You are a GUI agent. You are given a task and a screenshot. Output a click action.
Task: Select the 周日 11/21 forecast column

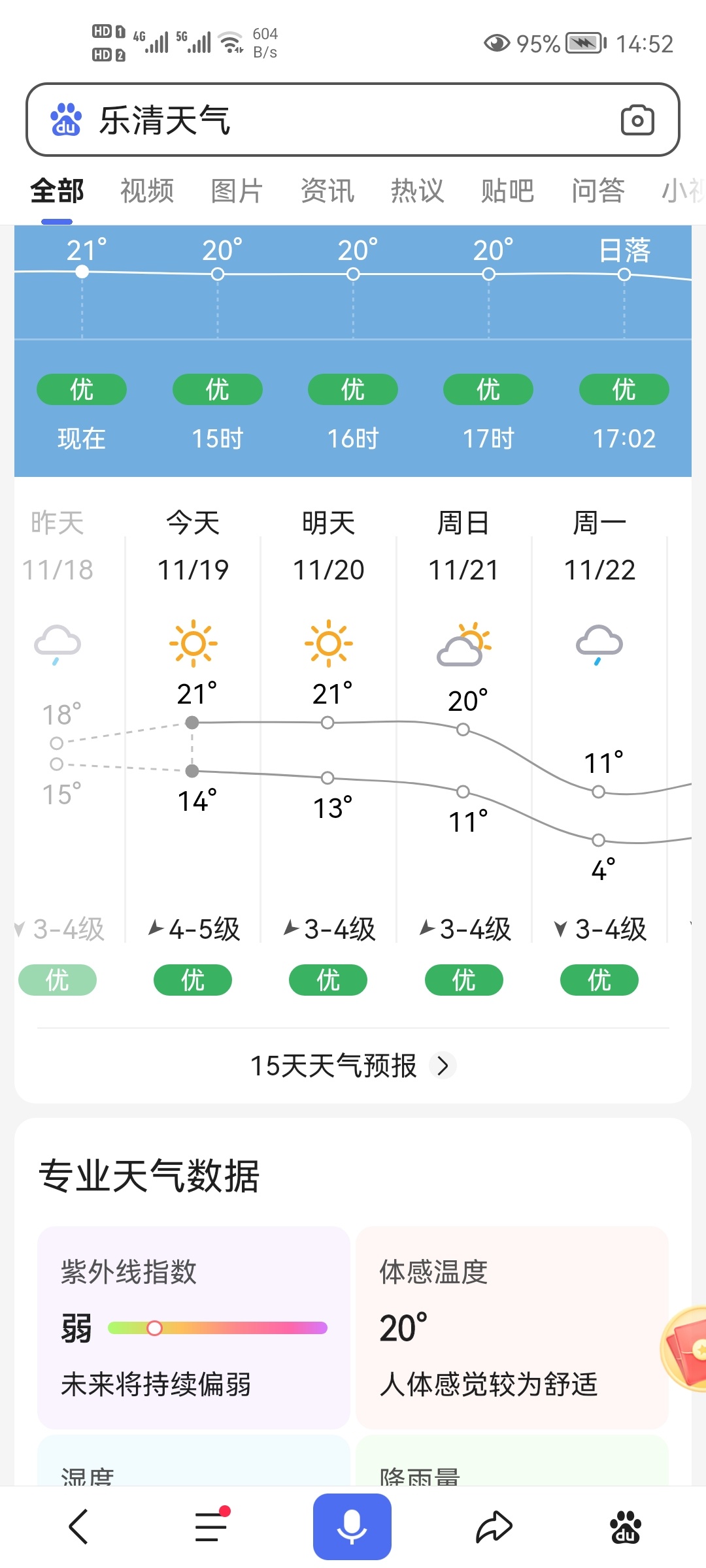463,719
